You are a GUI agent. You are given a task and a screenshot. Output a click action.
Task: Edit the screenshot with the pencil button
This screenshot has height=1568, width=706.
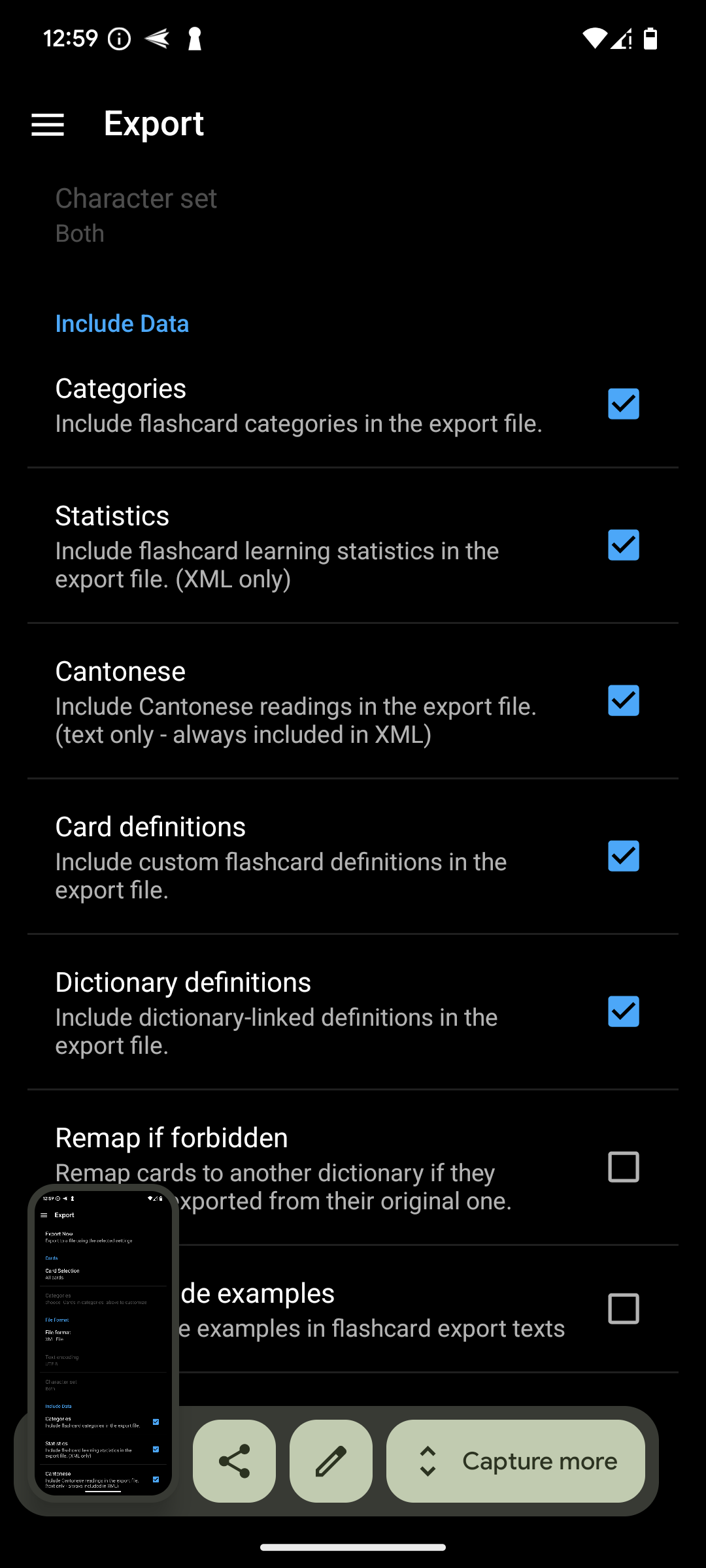tap(331, 1461)
